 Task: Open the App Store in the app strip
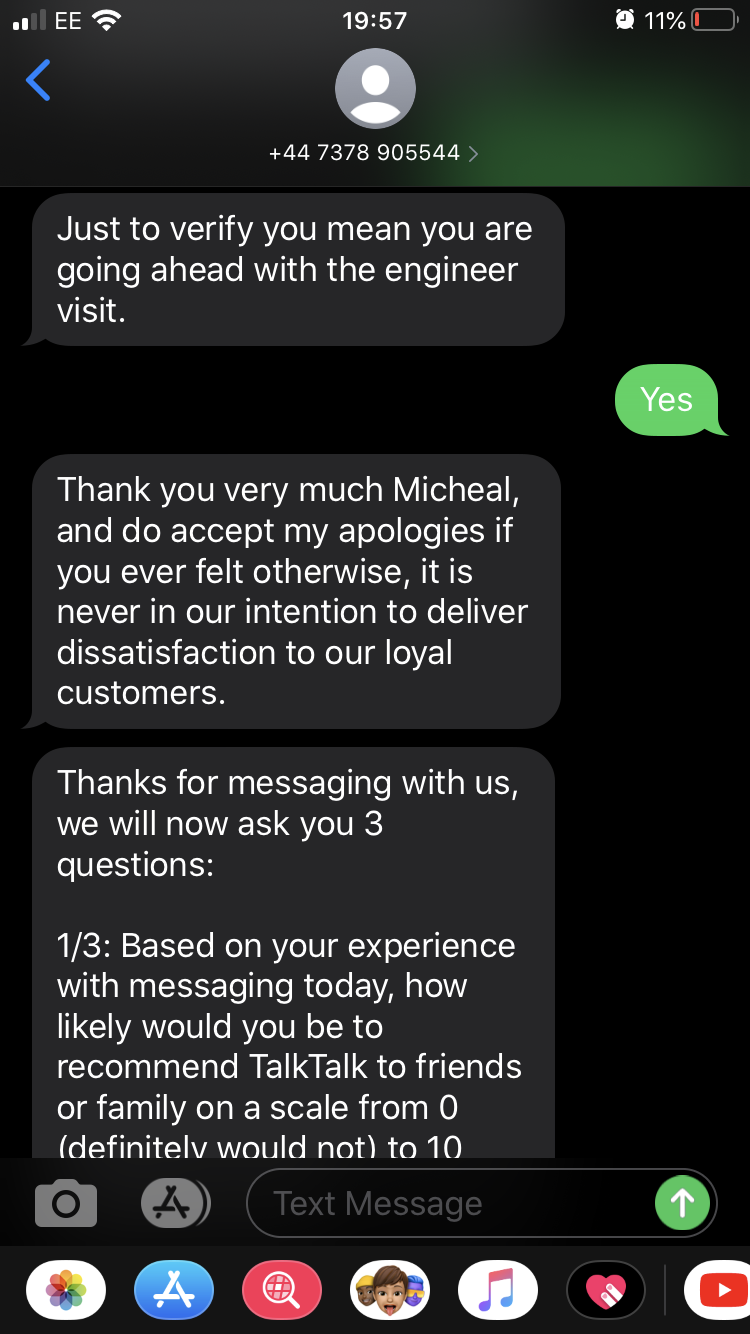174,1291
